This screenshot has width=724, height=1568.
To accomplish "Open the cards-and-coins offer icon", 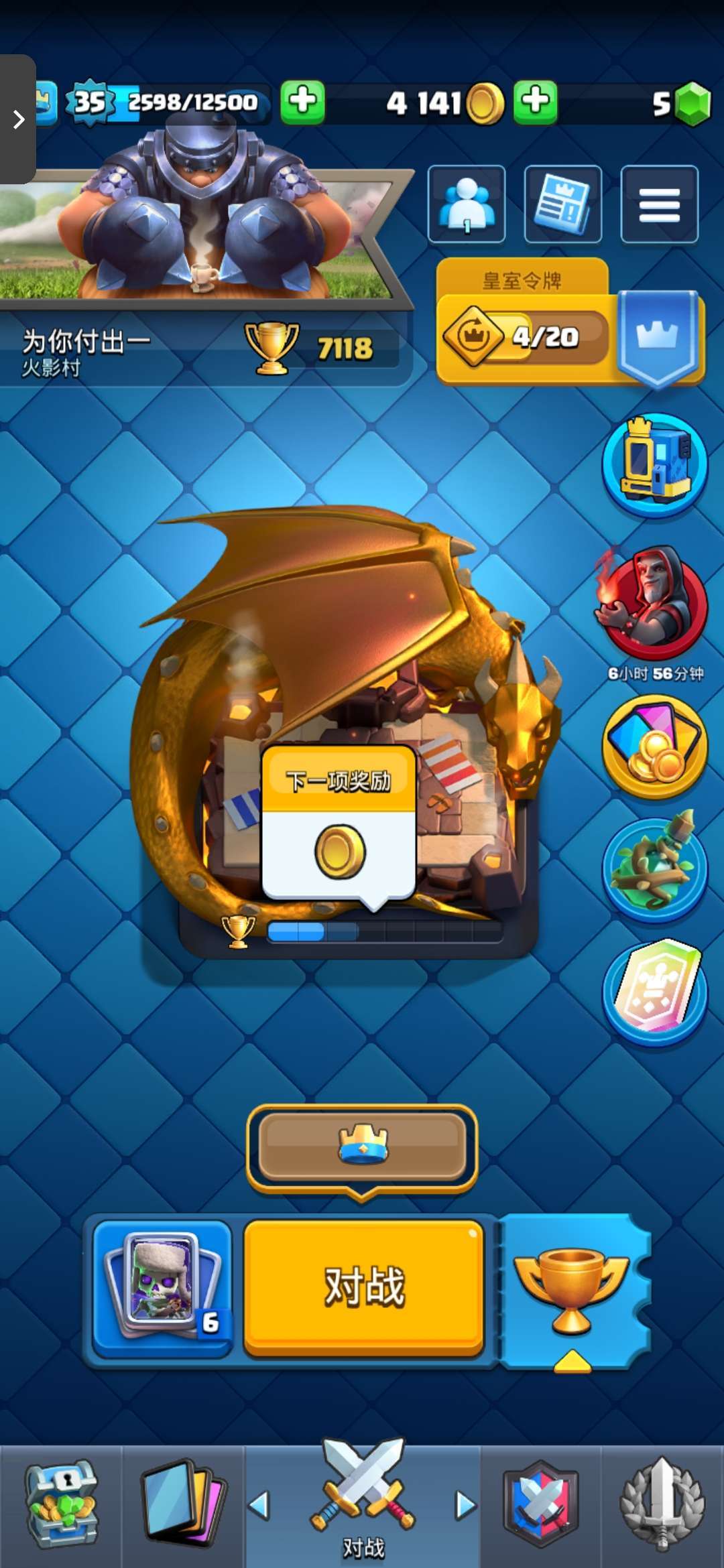I will (x=655, y=746).
